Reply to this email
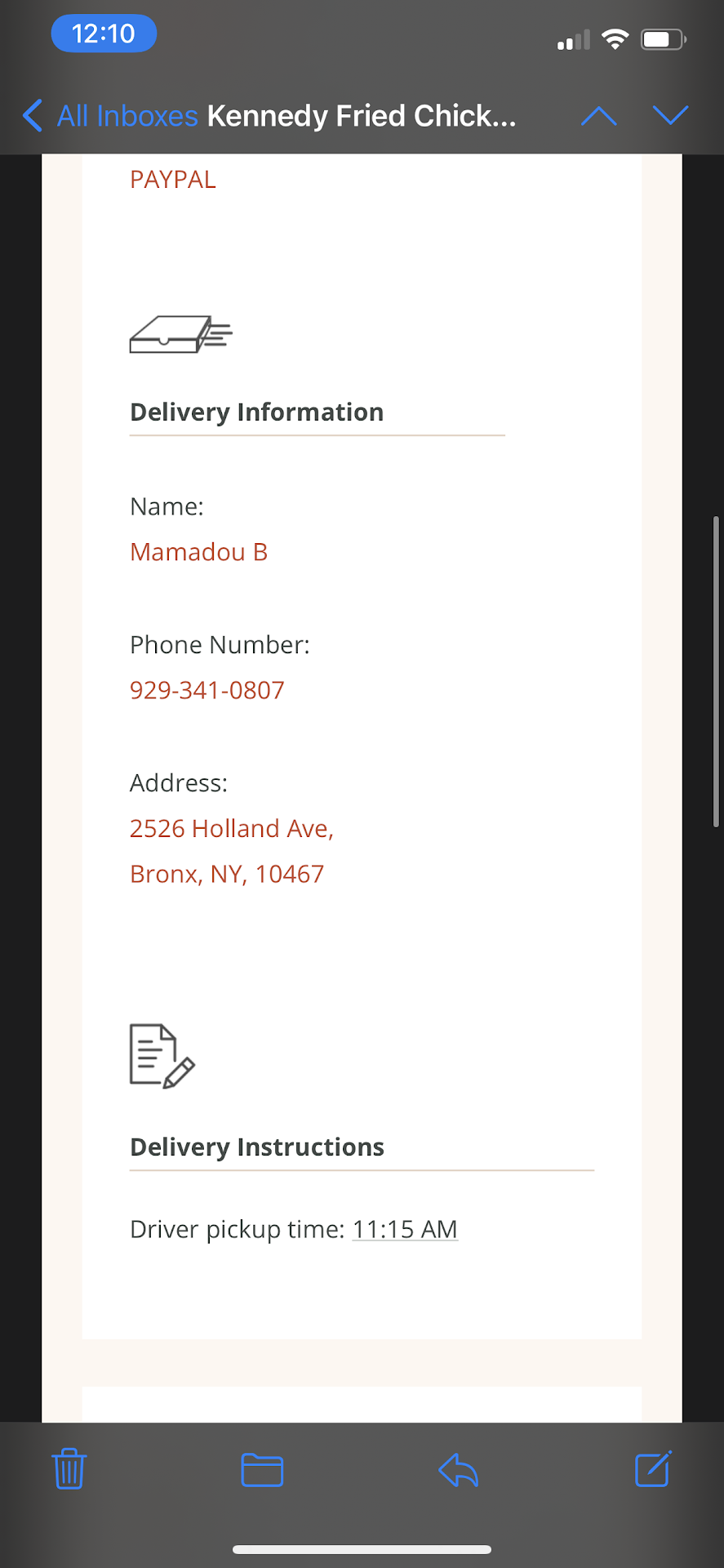The width and height of the screenshot is (724, 1568). point(458,1469)
